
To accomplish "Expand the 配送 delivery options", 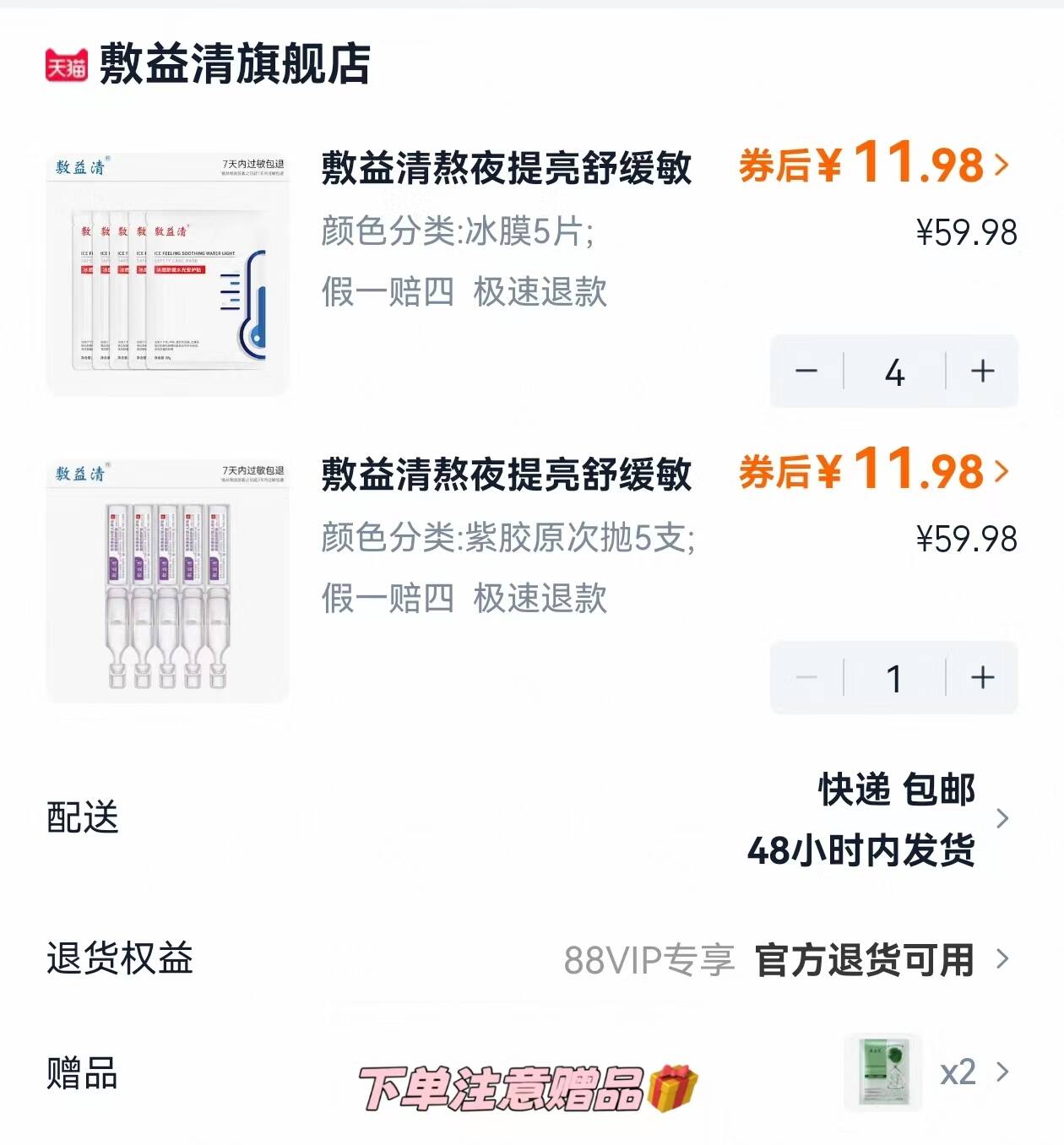I will [1004, 817].
